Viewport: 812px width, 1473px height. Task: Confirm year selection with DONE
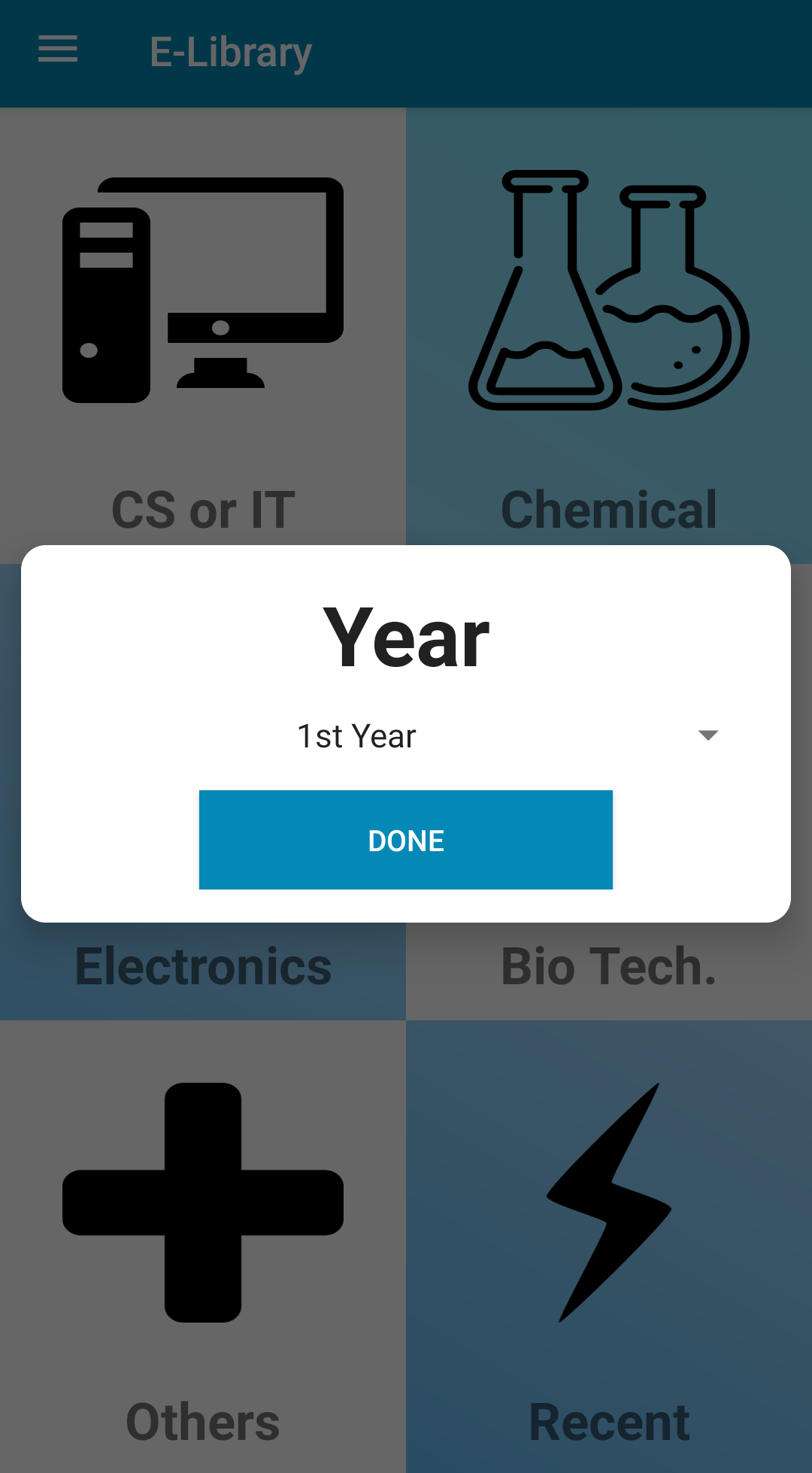point(406,840)
